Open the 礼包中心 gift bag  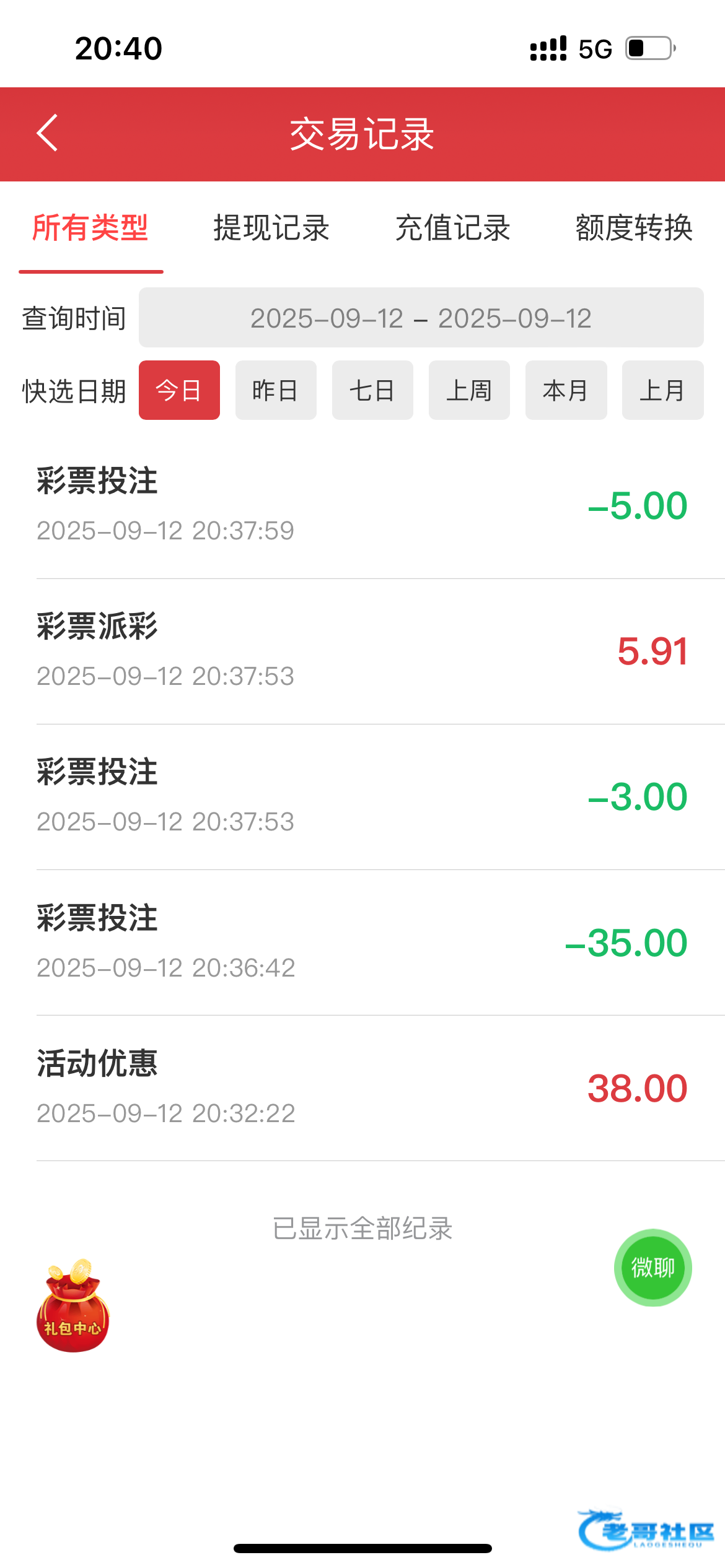tap(73, 1307)
